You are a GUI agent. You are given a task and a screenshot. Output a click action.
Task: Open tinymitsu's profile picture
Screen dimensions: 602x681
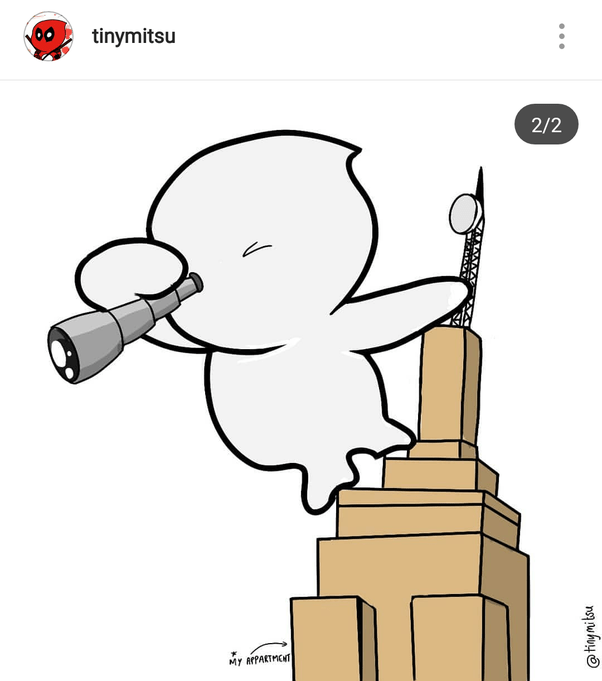tap(47, 37)
